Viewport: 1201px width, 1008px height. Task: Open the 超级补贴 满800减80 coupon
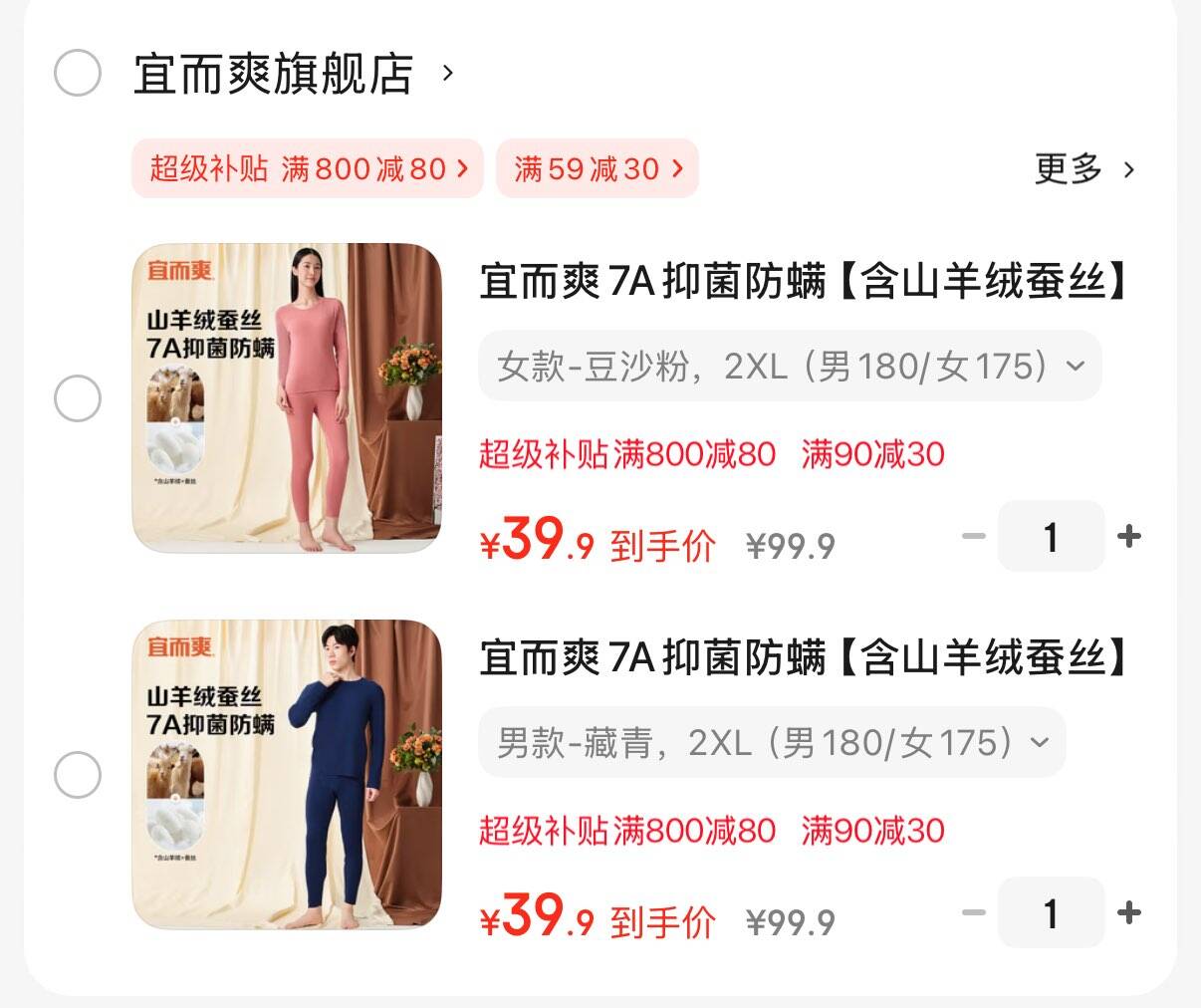[x=308, y=168]
